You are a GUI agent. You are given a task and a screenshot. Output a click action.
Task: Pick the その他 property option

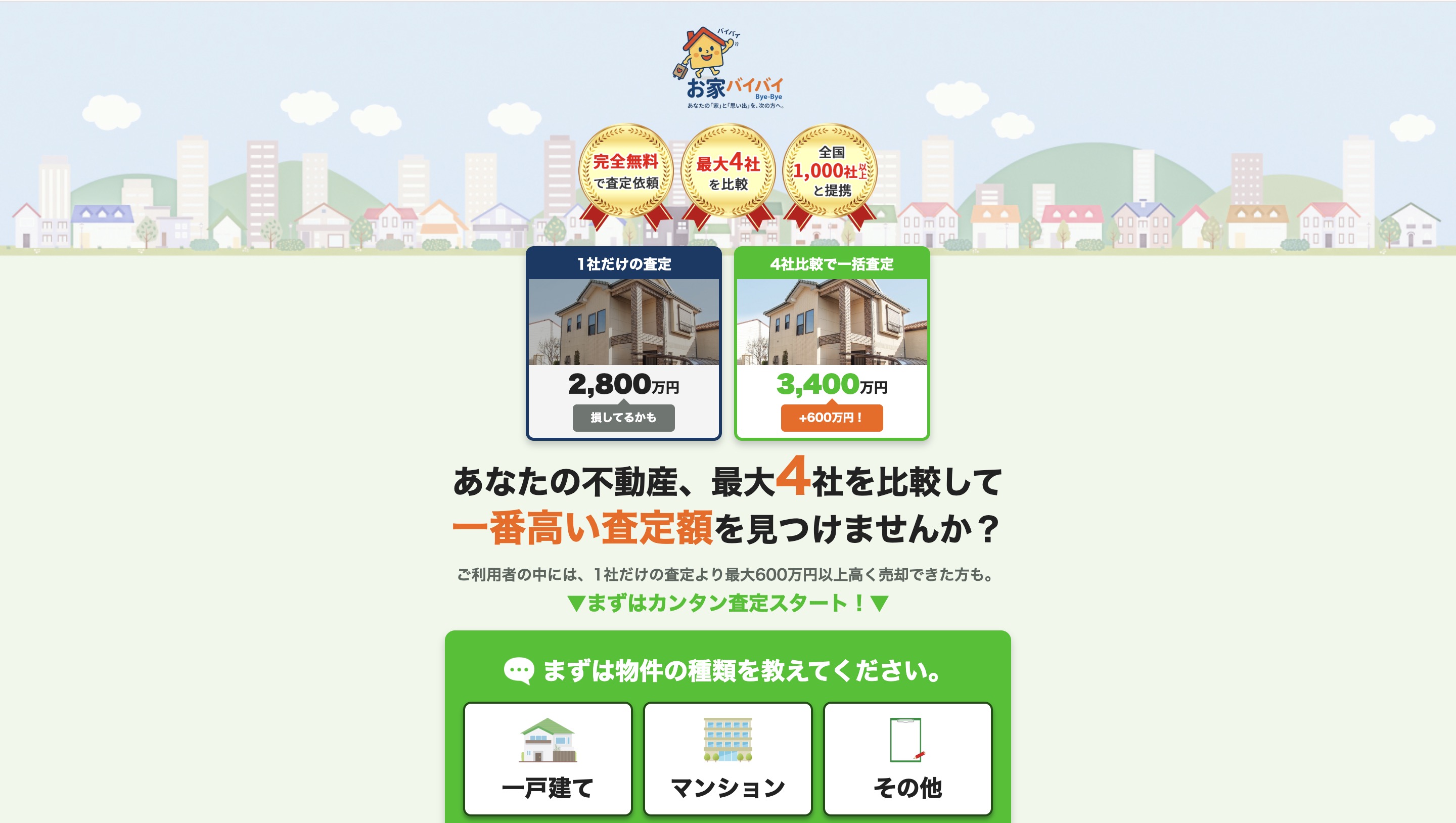coord(907,759)
